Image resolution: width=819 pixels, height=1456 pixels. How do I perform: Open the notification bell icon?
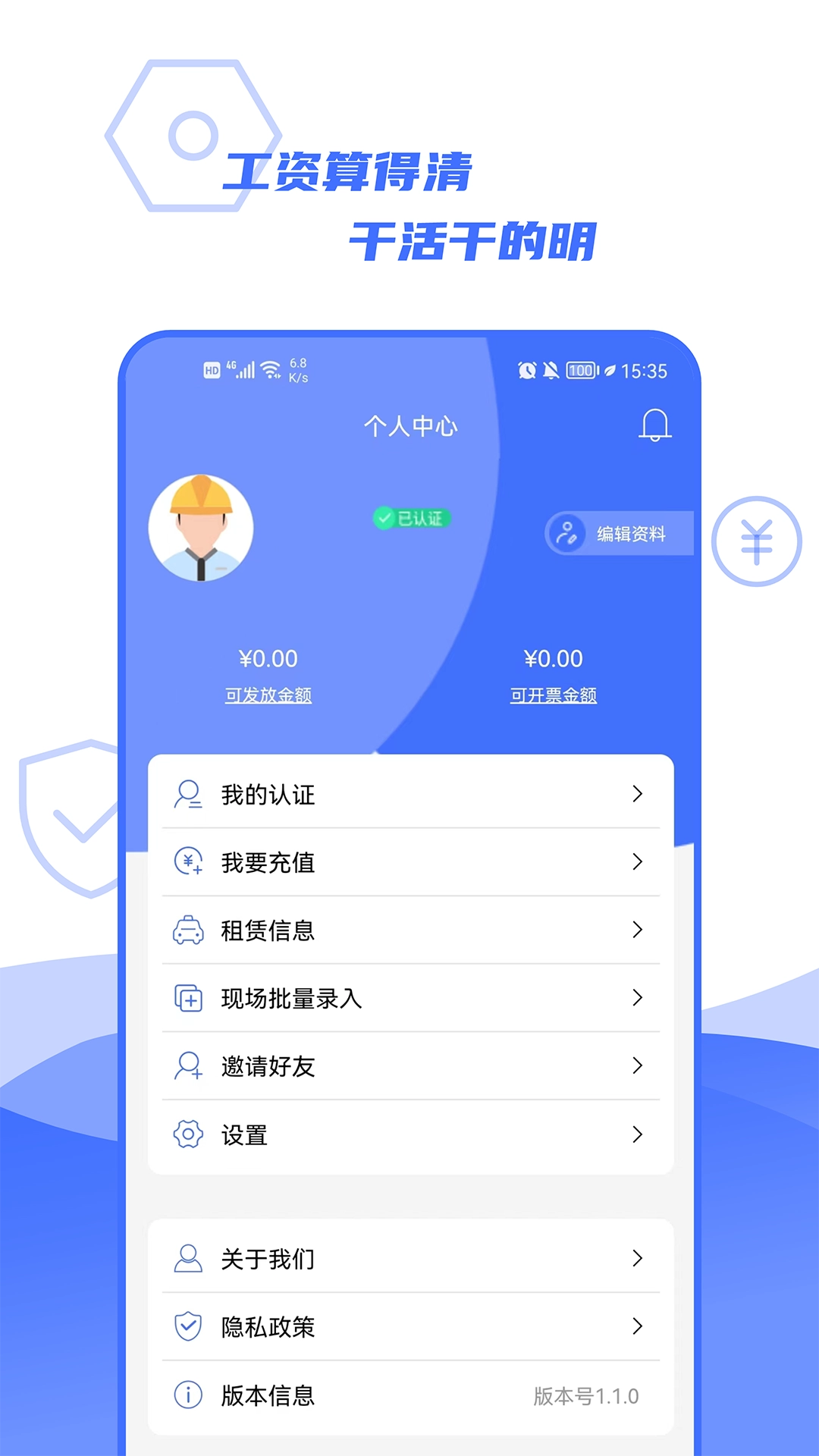(654, 425)
